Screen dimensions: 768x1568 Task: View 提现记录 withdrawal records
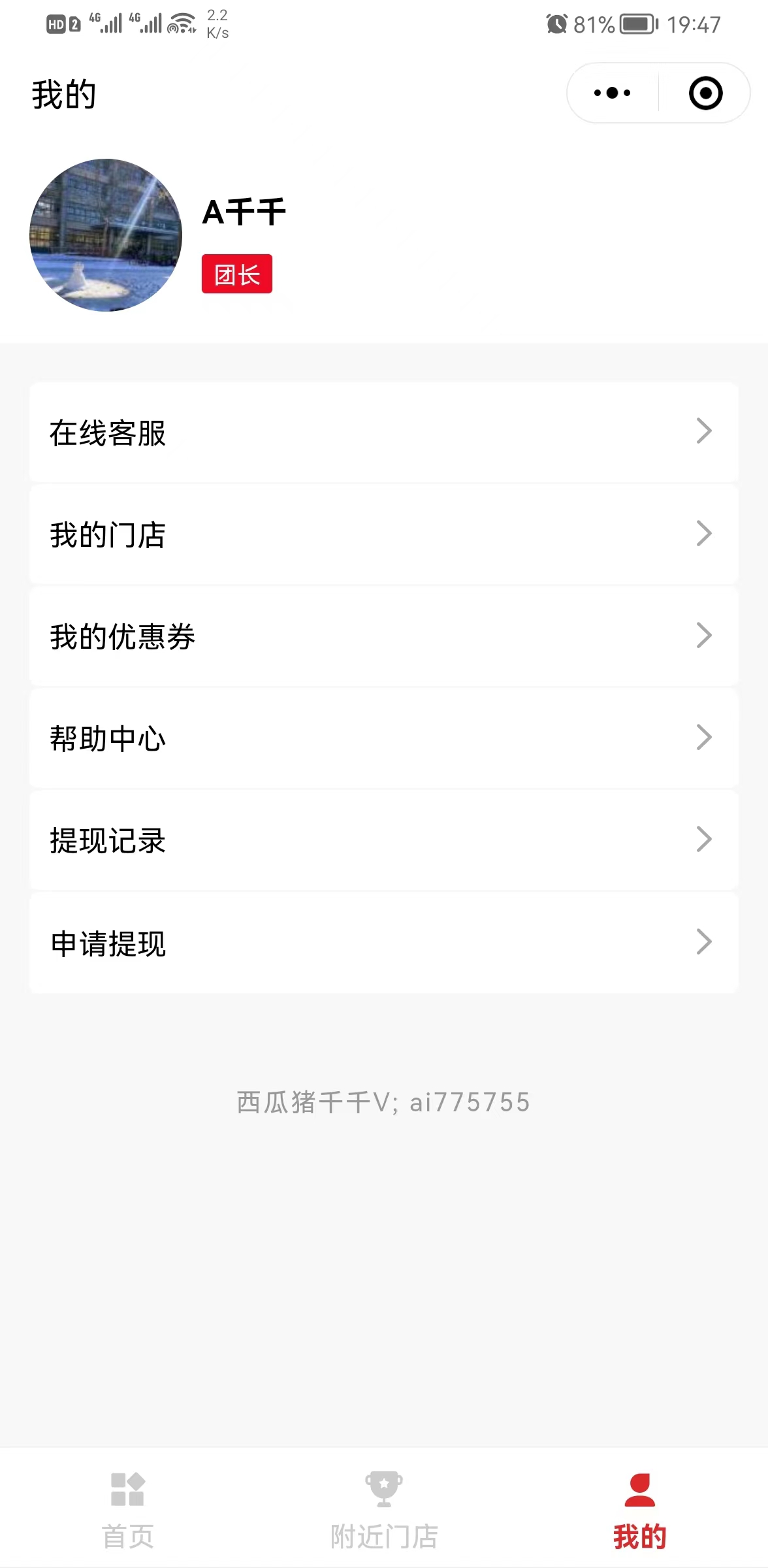(x=384, y=840)
